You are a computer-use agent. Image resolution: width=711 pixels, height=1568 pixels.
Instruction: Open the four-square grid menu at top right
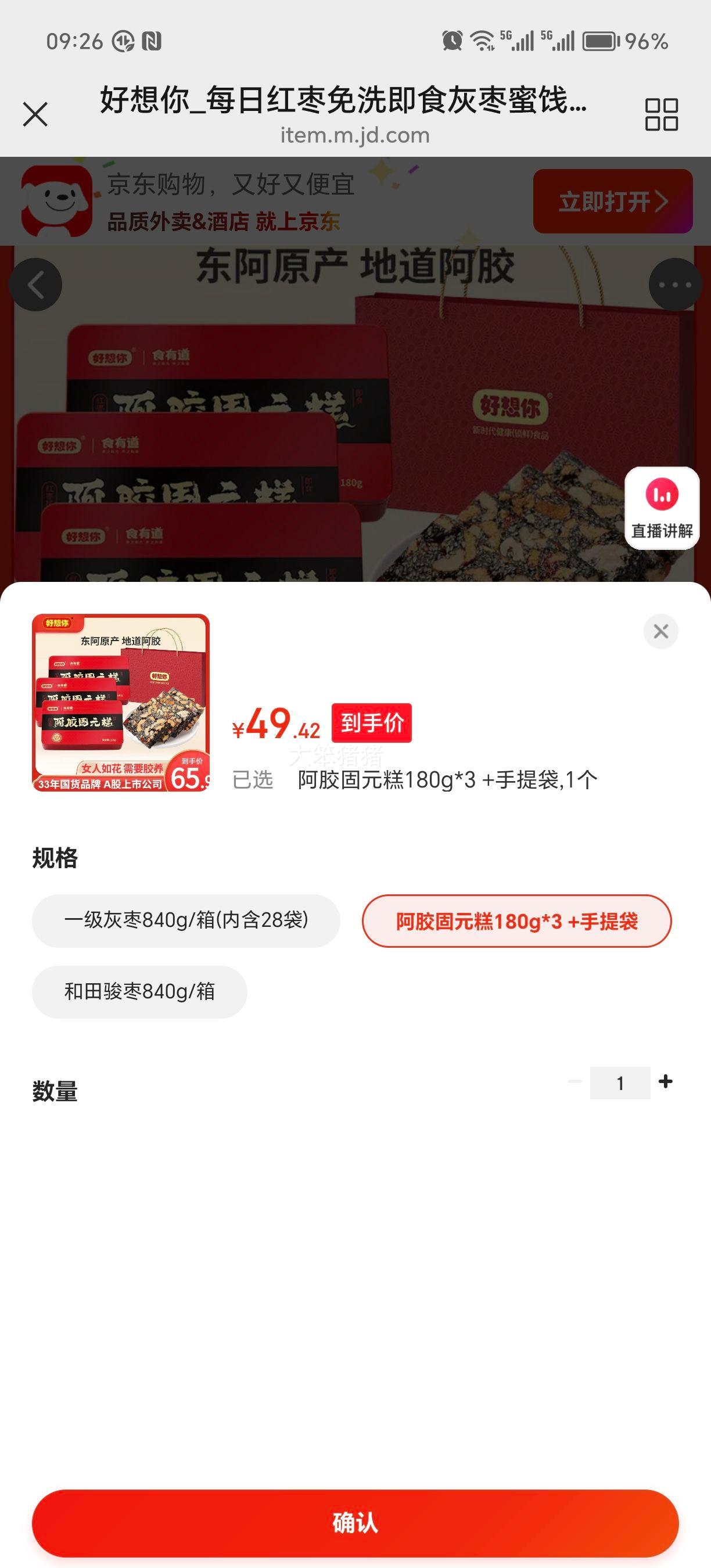click(663, 113)
